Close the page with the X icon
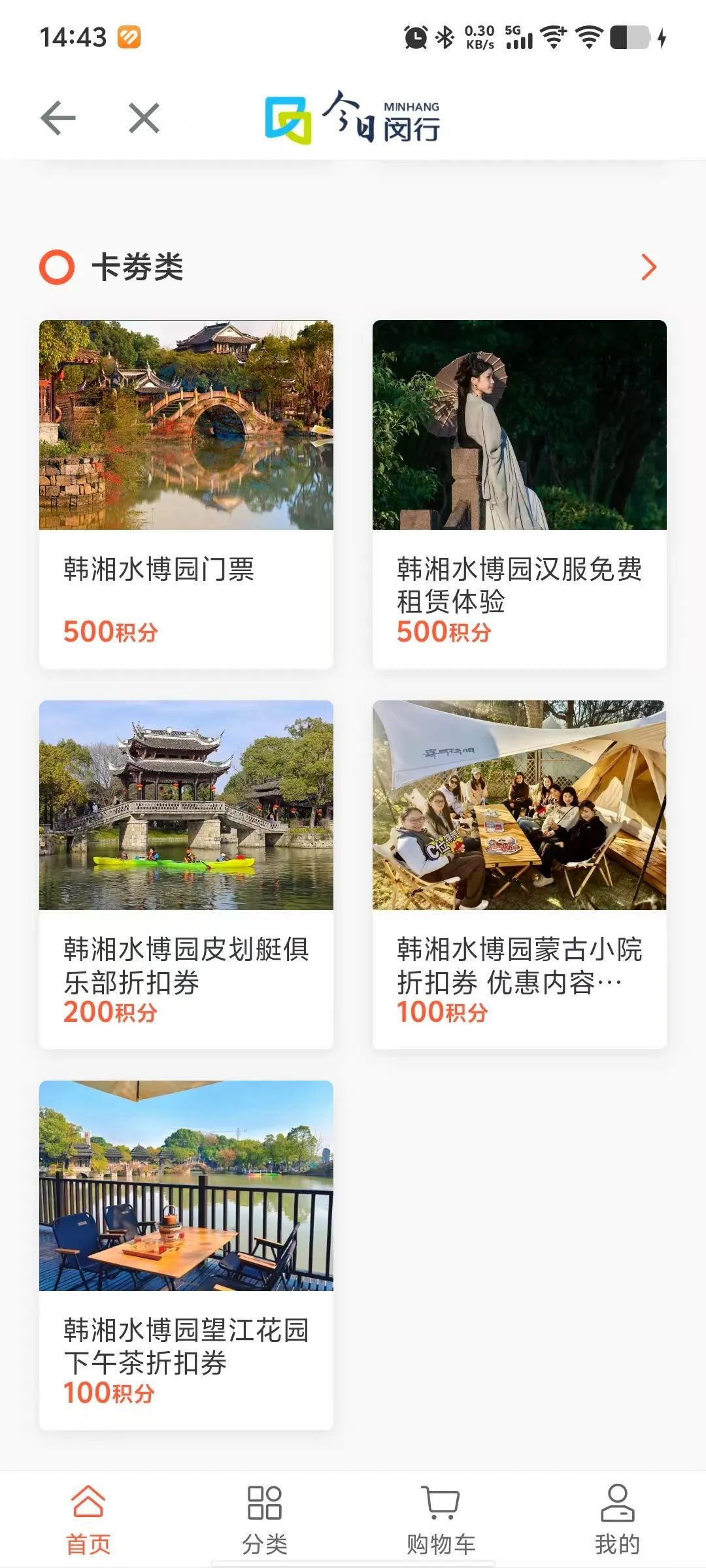 pos(144,118)
